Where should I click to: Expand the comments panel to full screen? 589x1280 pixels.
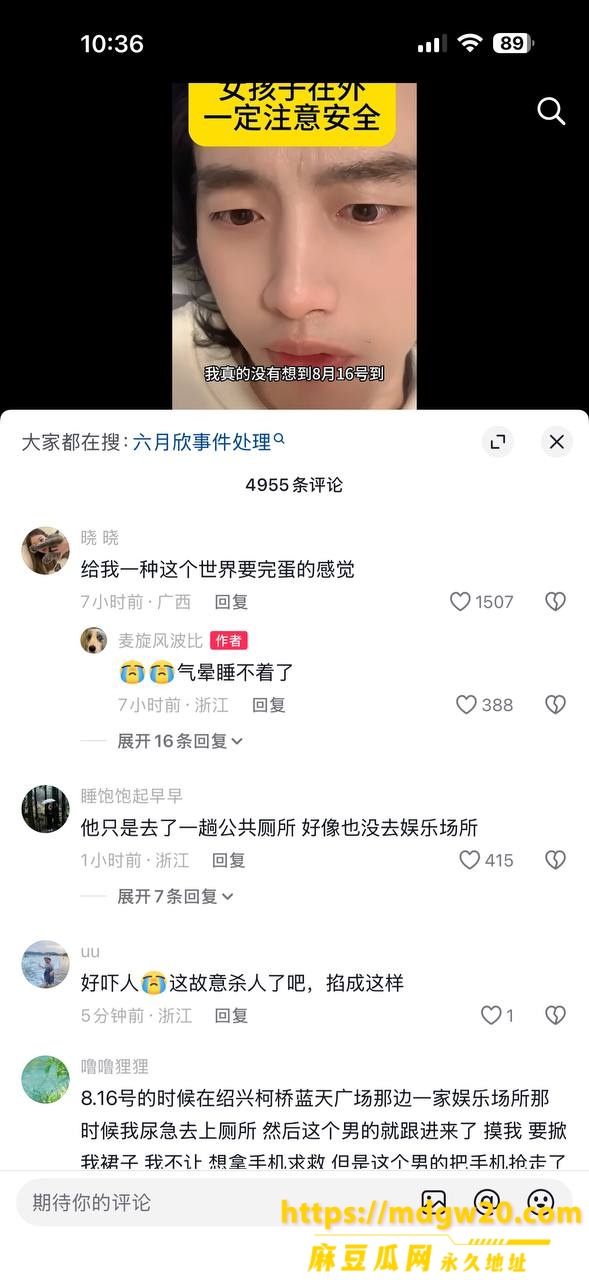point(497,441)
